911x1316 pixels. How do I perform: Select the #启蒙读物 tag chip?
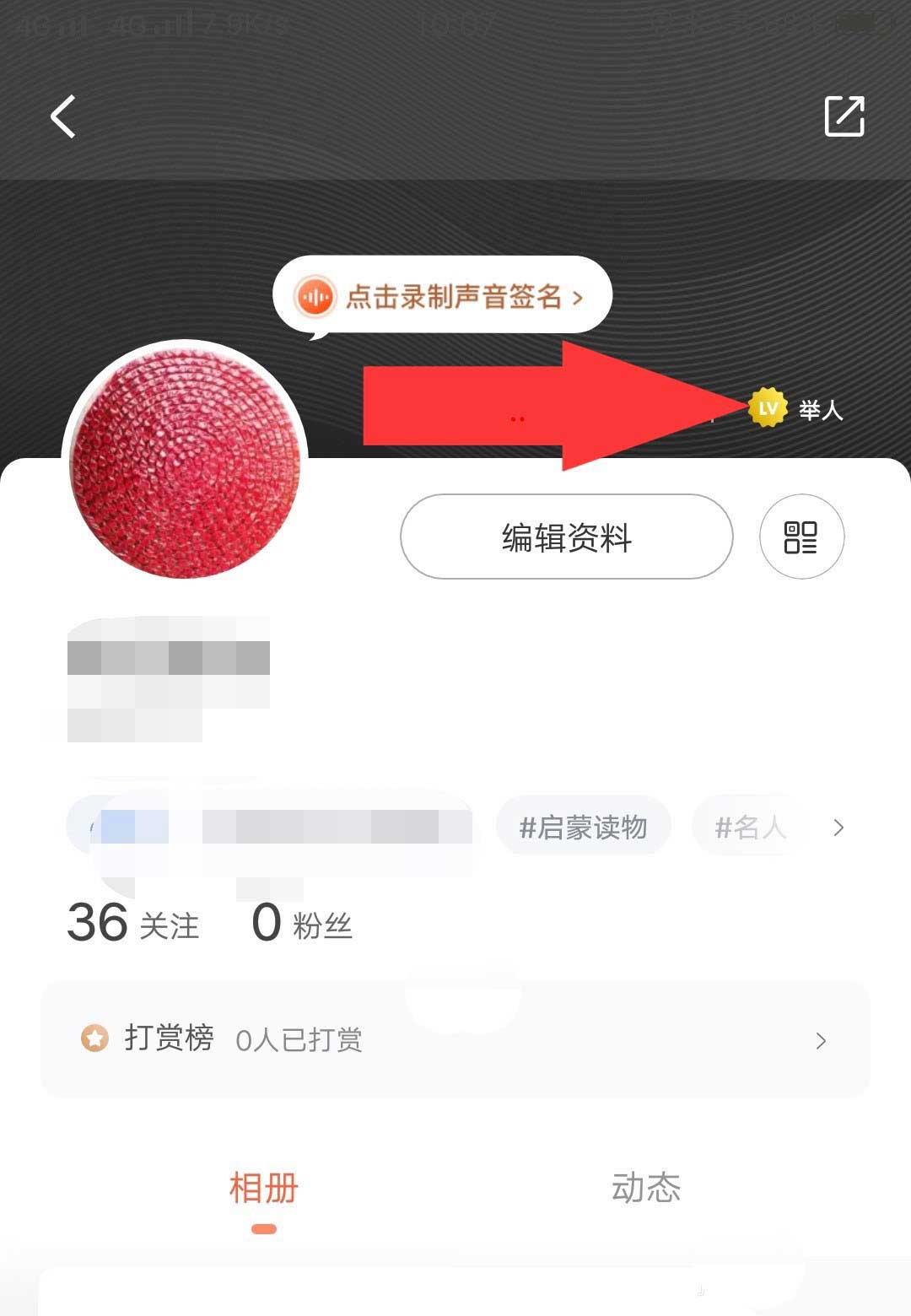pos(583,828)
